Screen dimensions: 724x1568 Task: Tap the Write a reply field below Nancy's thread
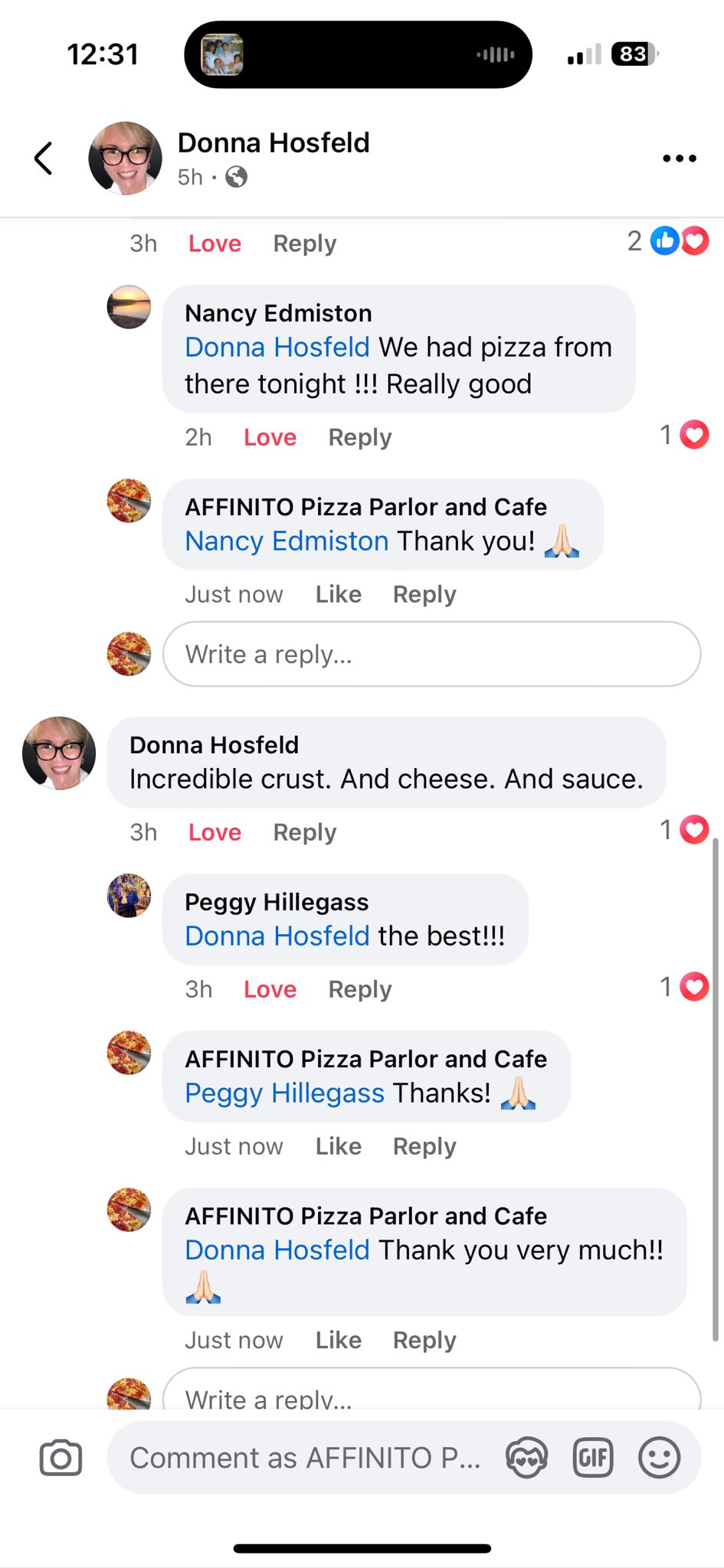[432, 654]
